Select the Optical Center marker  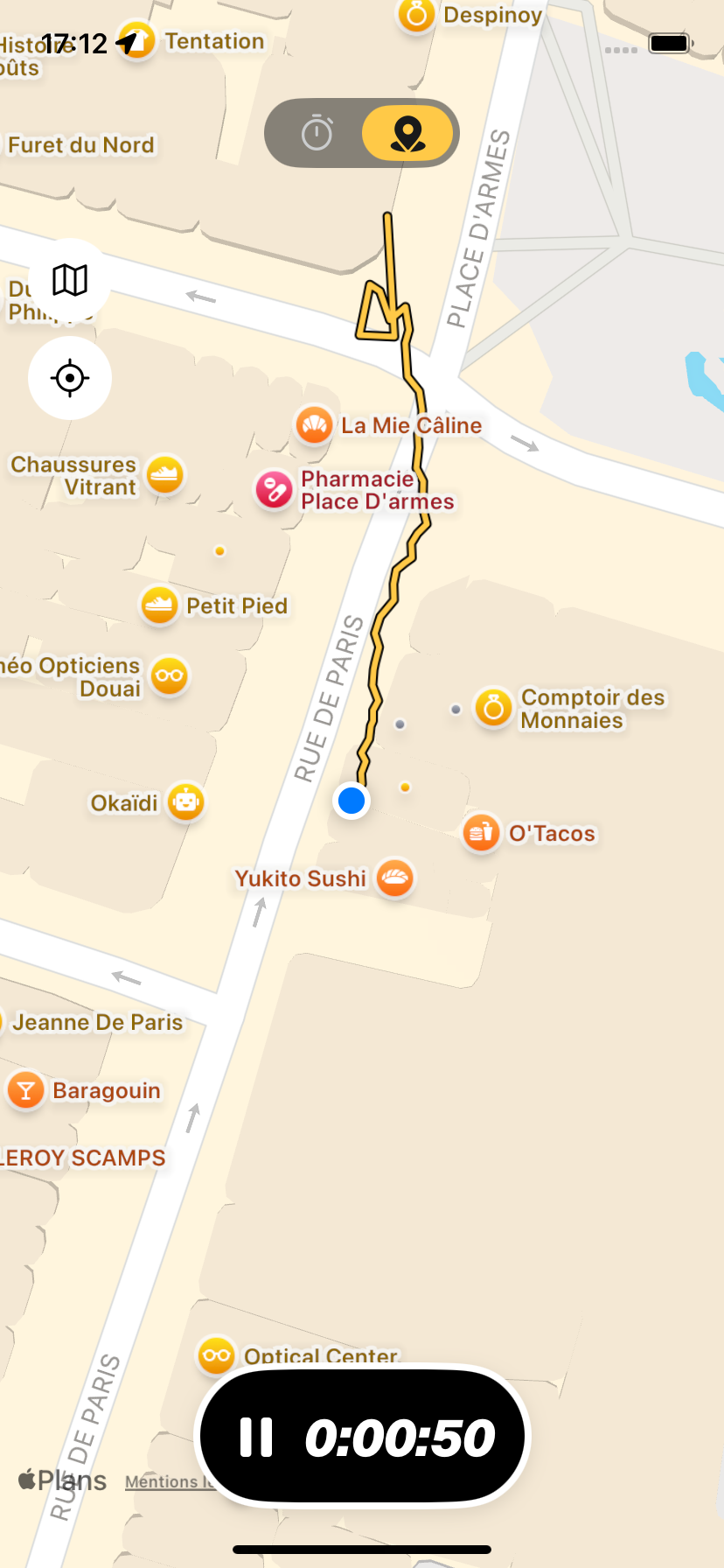[216, 1355]
